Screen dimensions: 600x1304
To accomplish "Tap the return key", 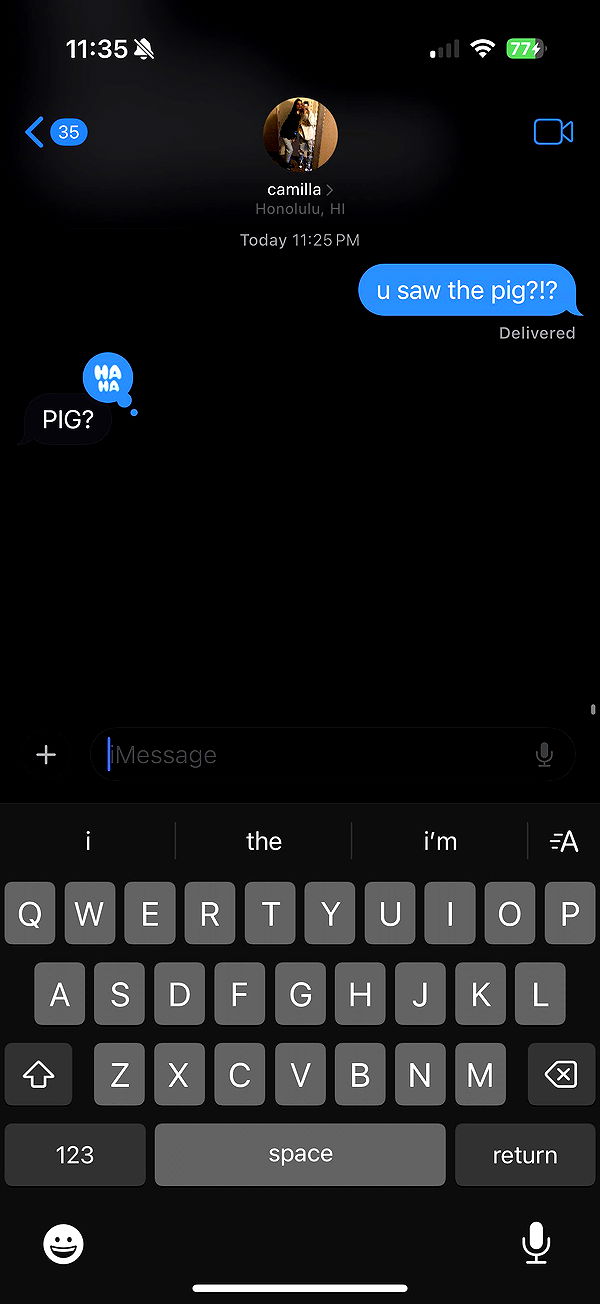I will [x=525, y=1155].
